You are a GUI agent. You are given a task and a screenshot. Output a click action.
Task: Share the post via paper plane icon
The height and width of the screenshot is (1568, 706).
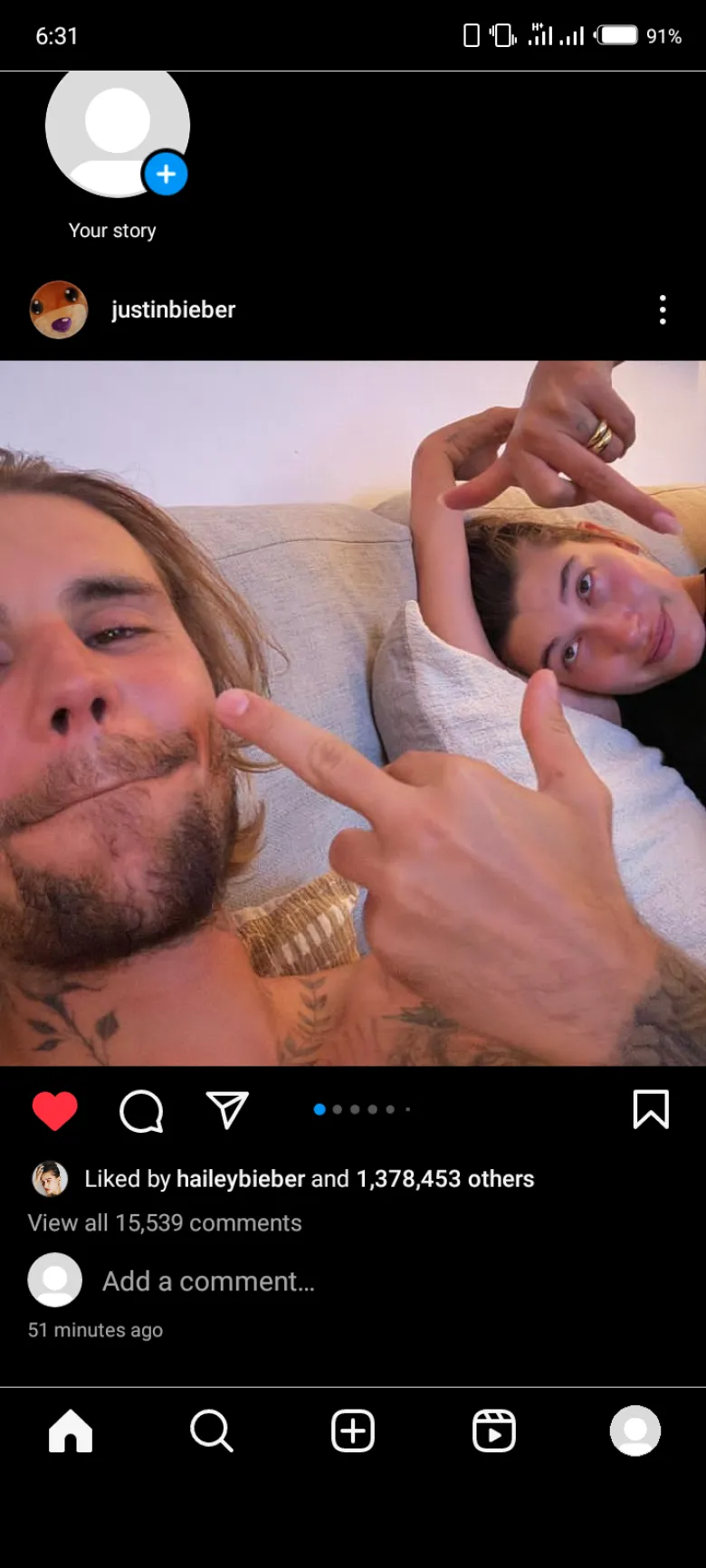[227, 1110]
